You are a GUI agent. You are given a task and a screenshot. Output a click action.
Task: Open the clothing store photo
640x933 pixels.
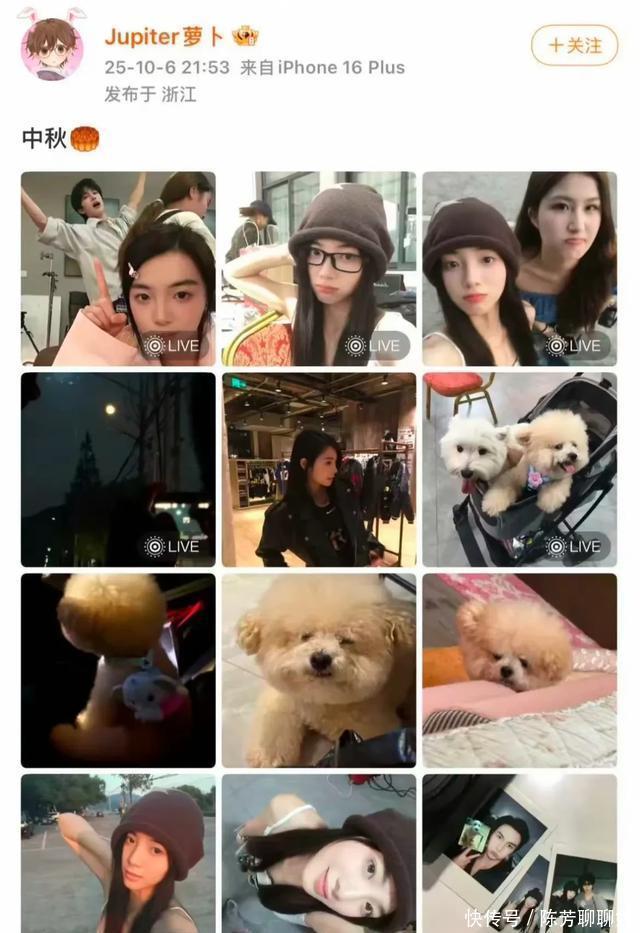click(319, 470)
